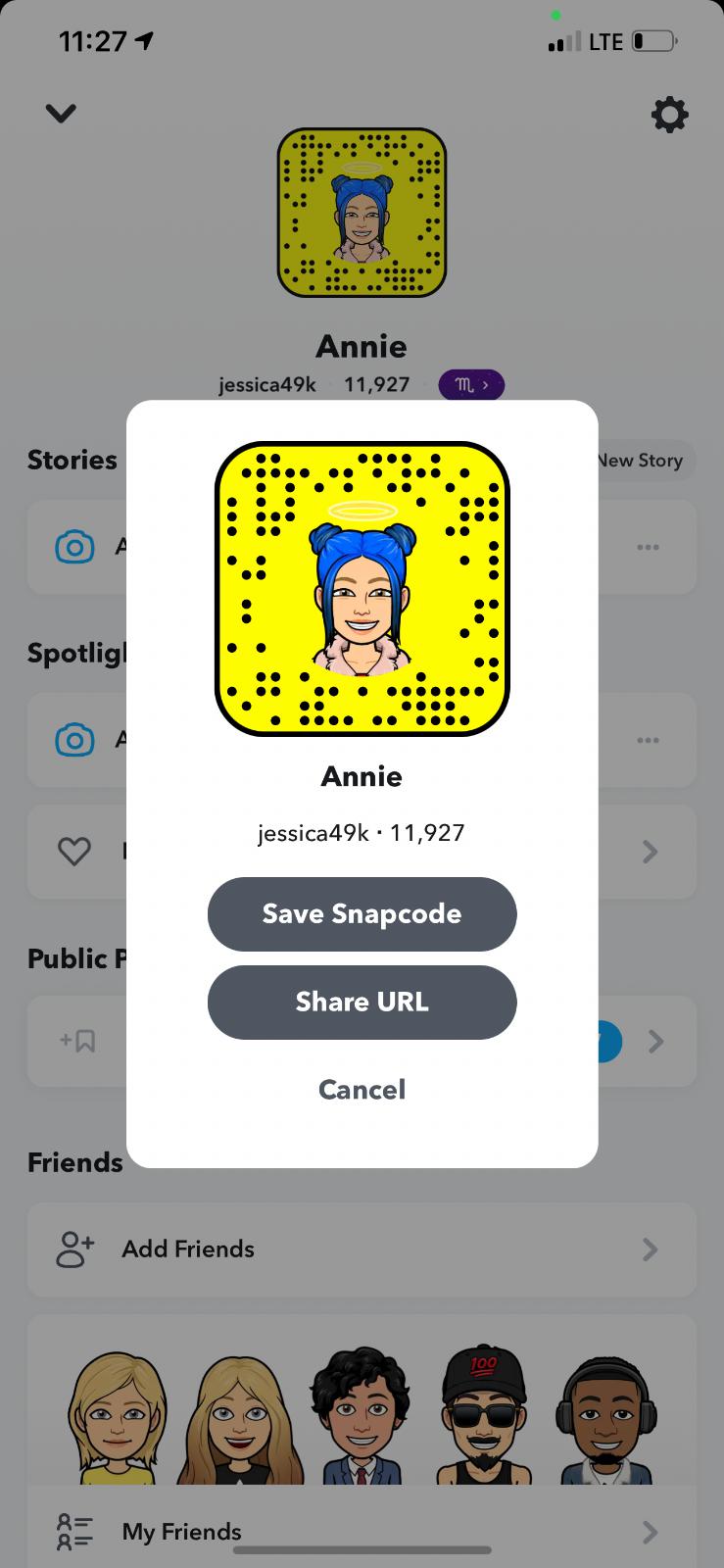Open My Friends list

pyautogui.click(x=362, y=1531)
